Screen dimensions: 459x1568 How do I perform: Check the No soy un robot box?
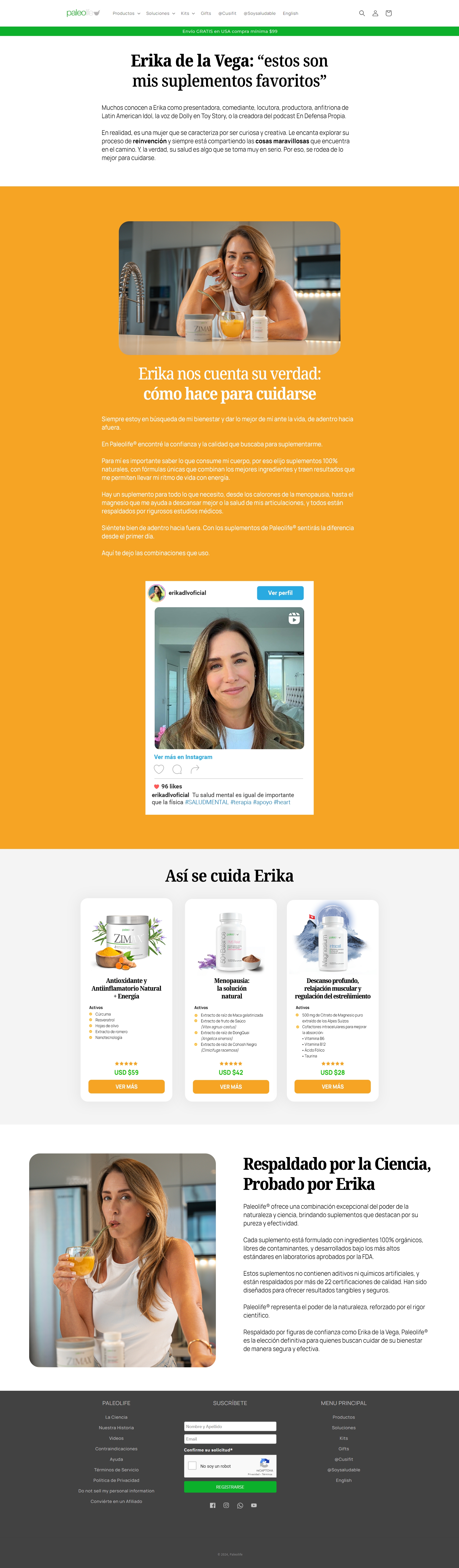point(193,1466)
